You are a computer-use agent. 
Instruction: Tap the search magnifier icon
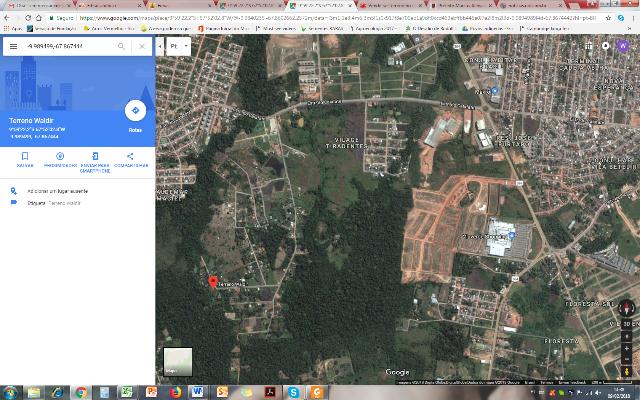tap(122, 47)
